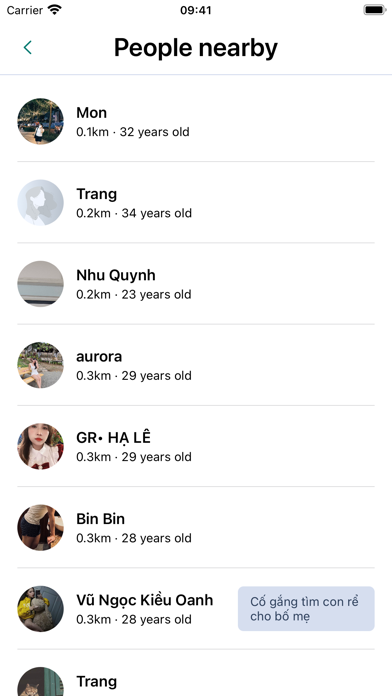View aurora's profile
The image size is (392, 696).
196,365
